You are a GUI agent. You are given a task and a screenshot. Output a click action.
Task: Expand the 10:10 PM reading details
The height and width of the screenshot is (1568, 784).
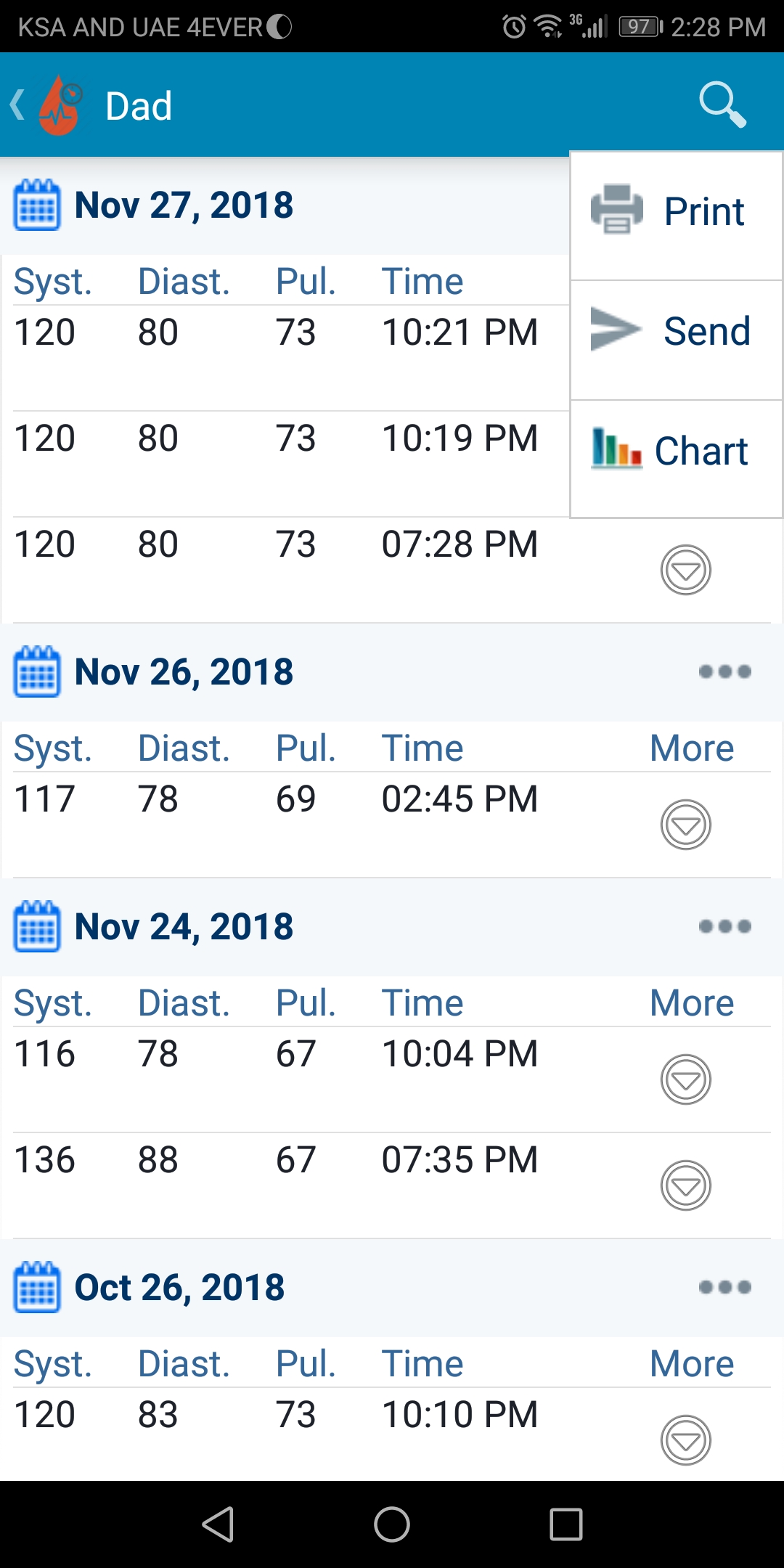685,1440
